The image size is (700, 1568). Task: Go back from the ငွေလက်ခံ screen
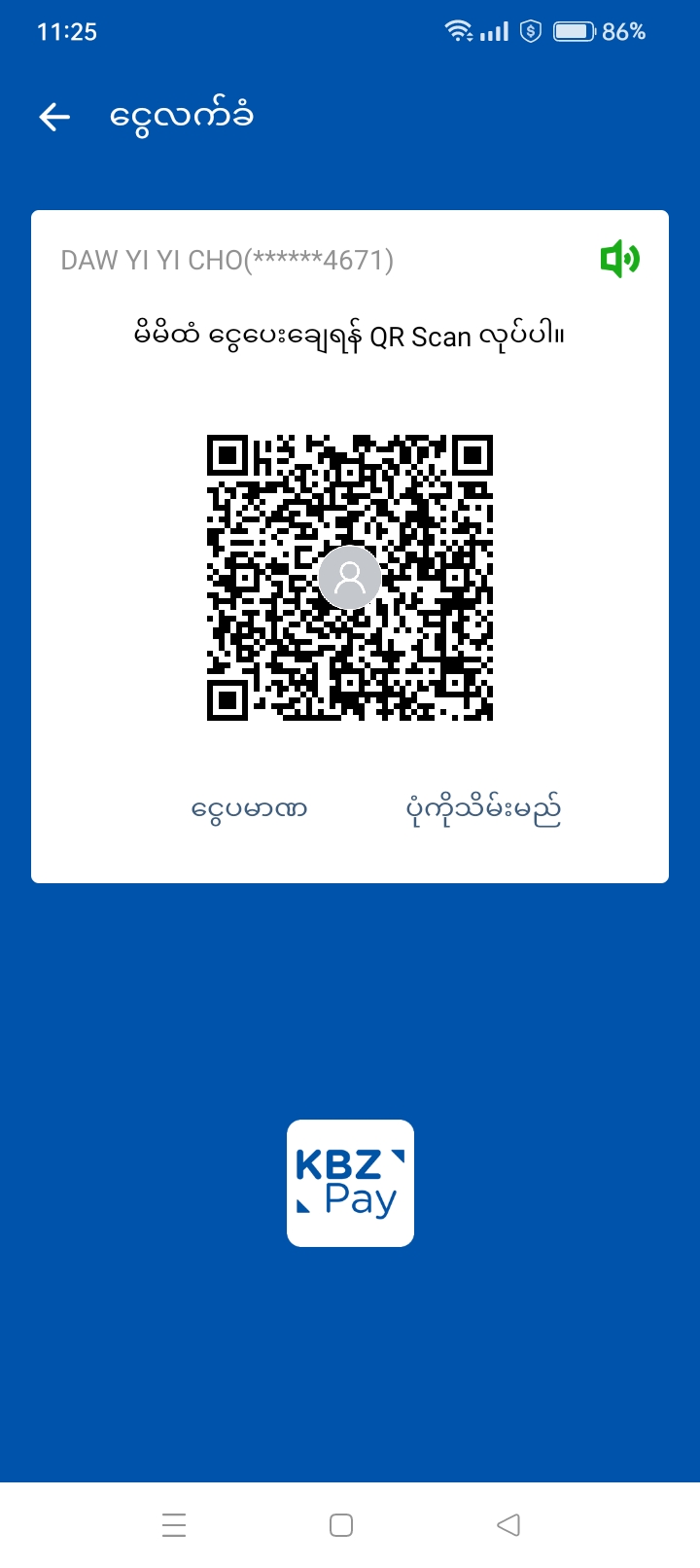click(54, 118)
